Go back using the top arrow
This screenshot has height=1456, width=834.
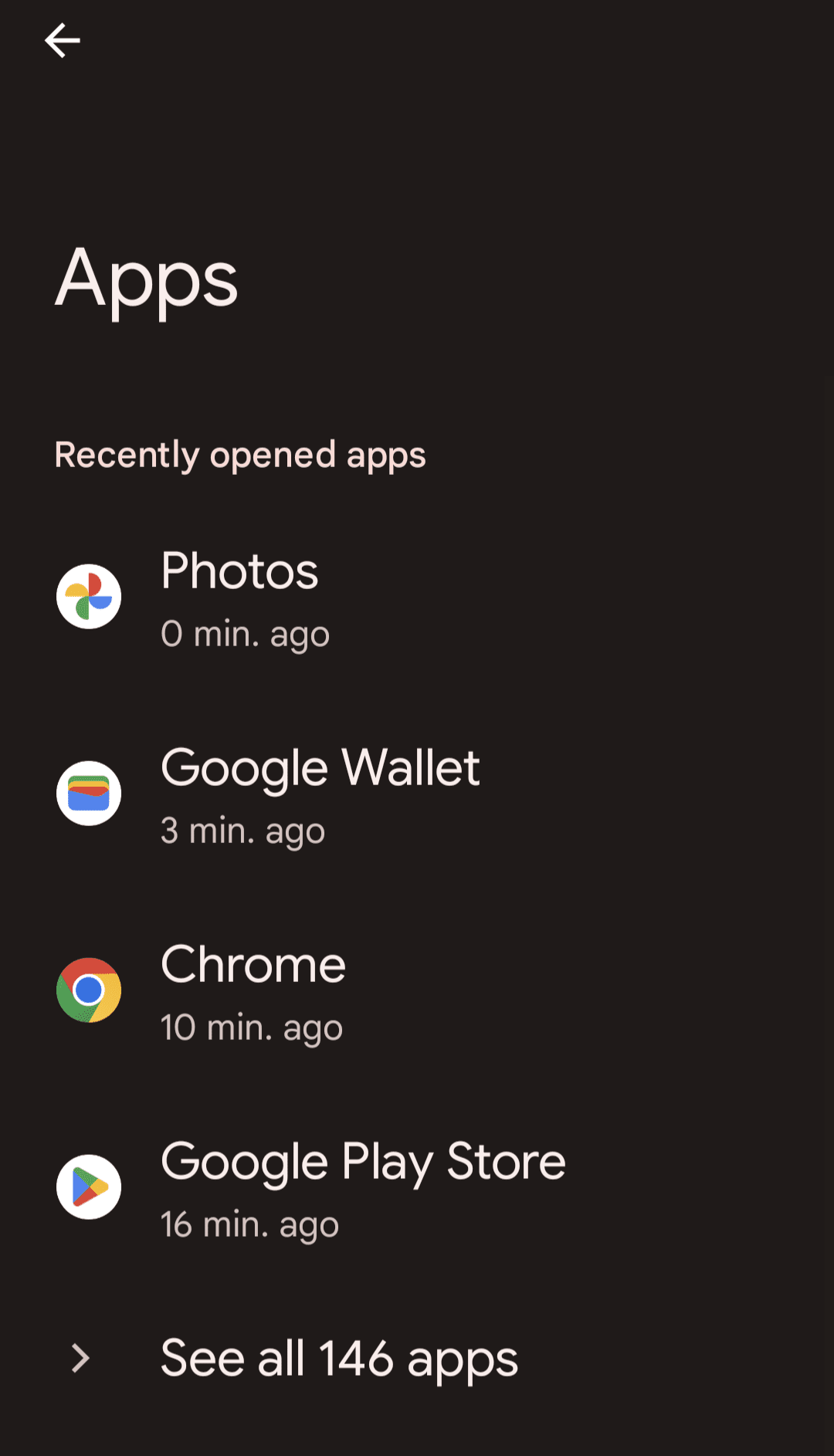point(63,40)
